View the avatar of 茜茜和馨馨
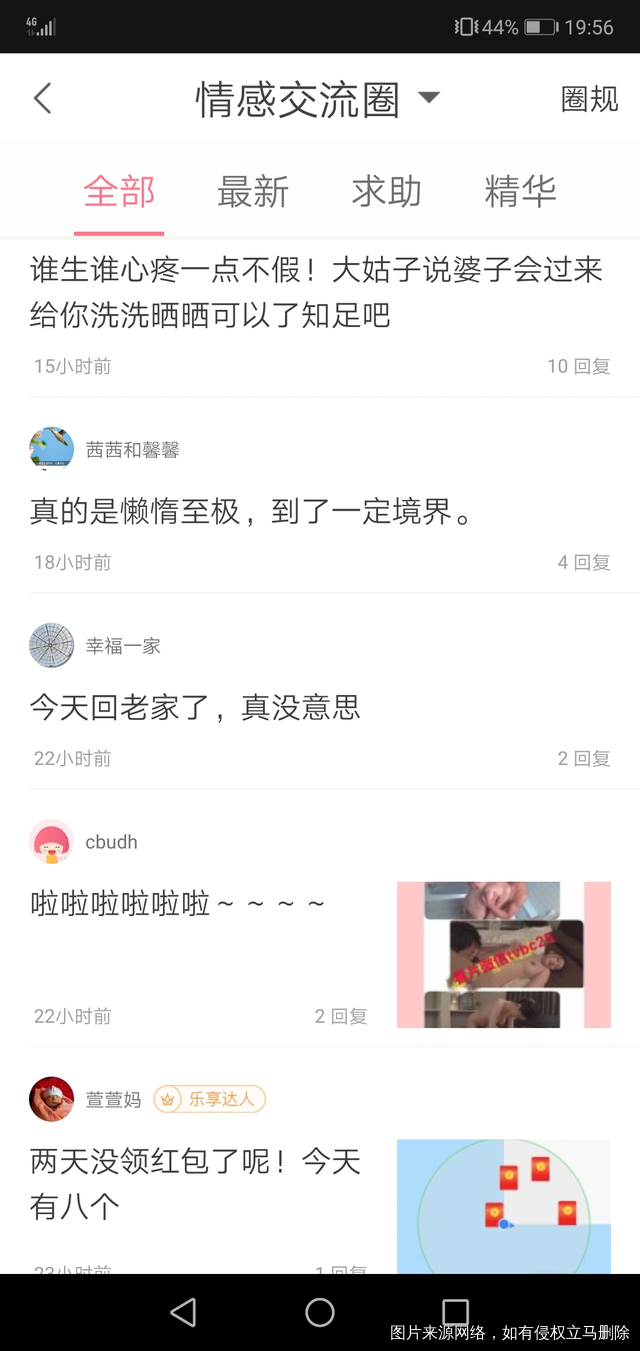Image resolution: width=640 pixels, height=1351 pixels. coord(52,450)
